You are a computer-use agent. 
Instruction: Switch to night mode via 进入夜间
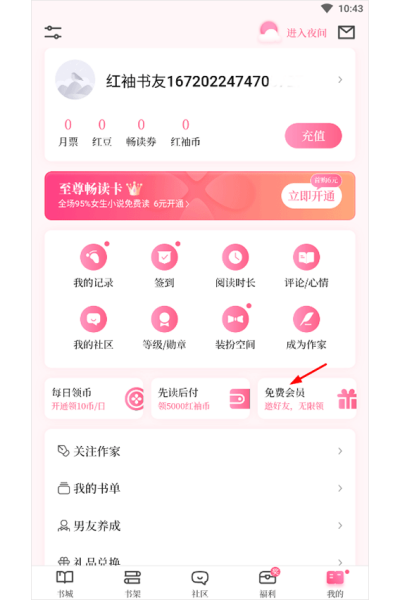pyautogui.click(x=293, y=33)
